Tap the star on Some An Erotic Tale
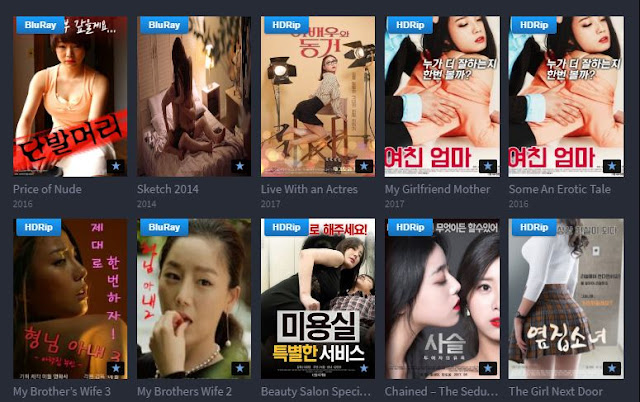Image resolution: width=640 pixels, height=402 pixels. coord(612,166)
